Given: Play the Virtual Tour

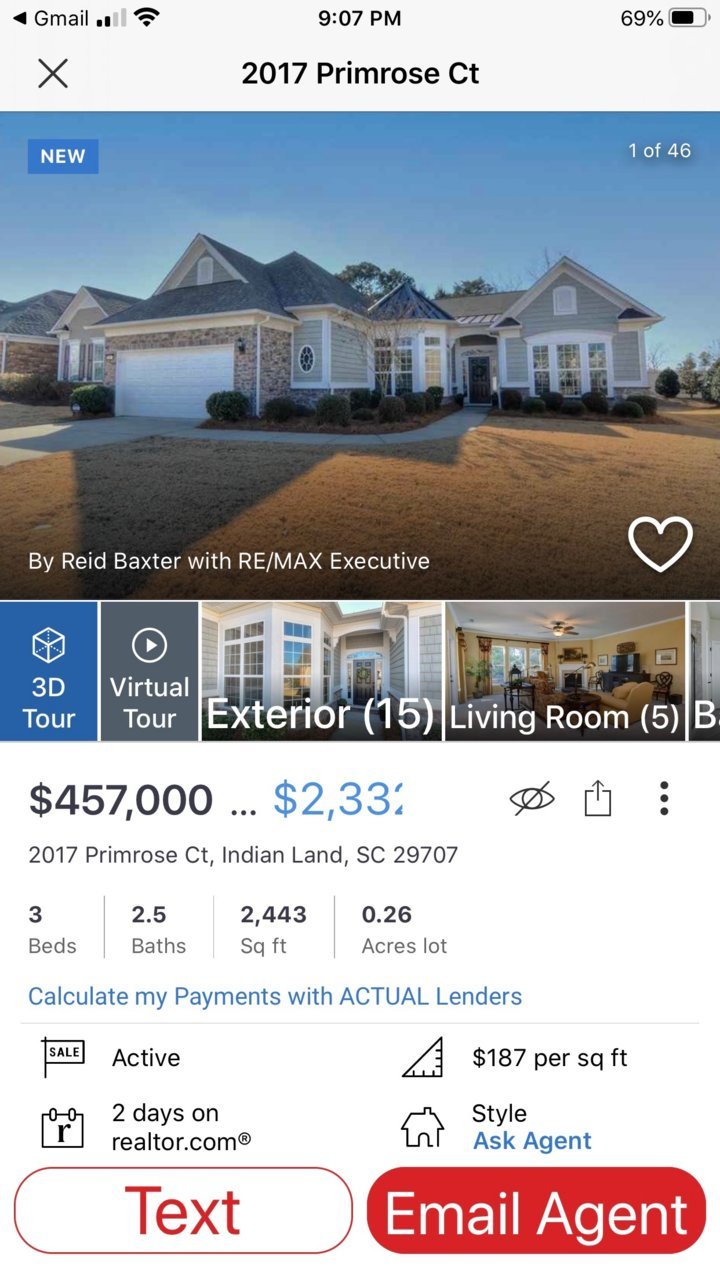Looking at the screenshot, I should coord(149,671).
